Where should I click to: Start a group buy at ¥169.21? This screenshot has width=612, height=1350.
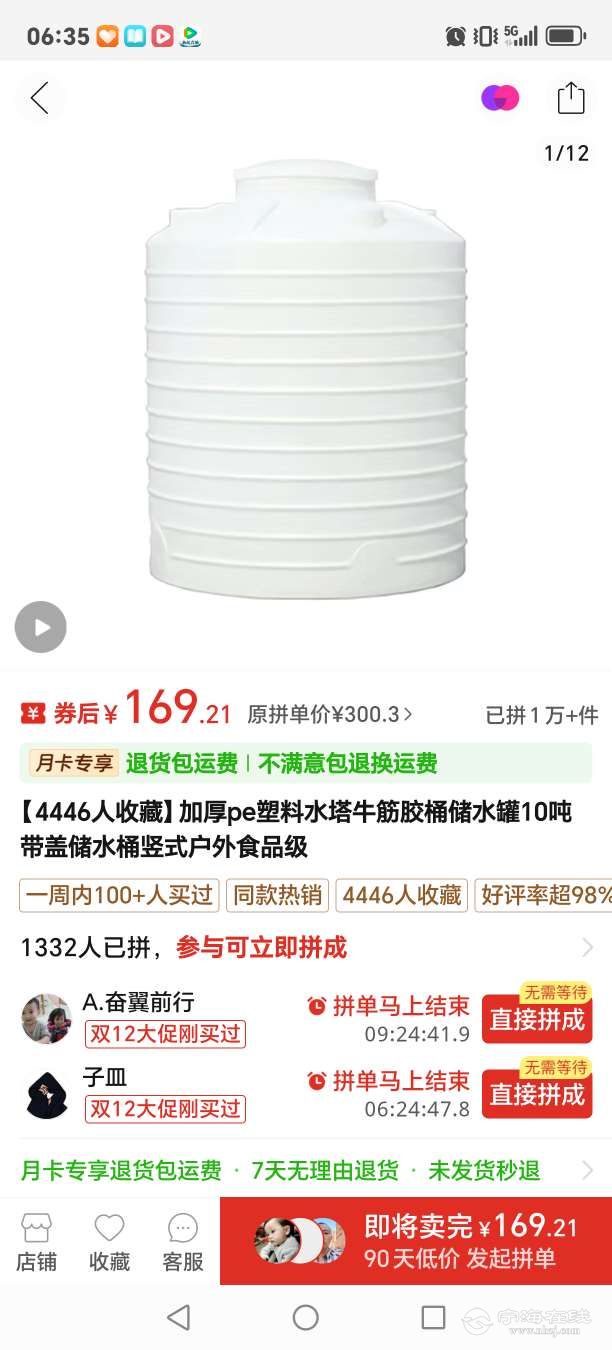click(416, 1241)
